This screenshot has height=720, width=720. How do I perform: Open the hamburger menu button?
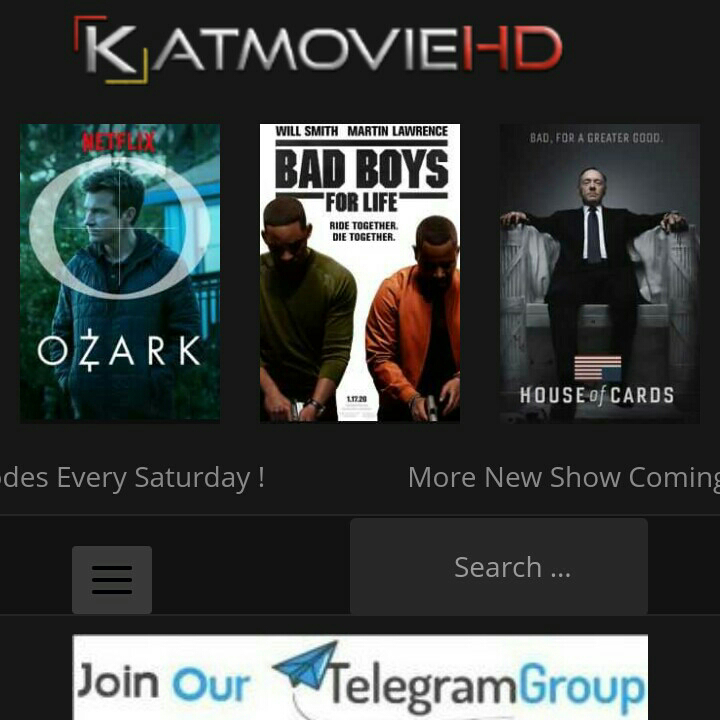coord(112,579)
